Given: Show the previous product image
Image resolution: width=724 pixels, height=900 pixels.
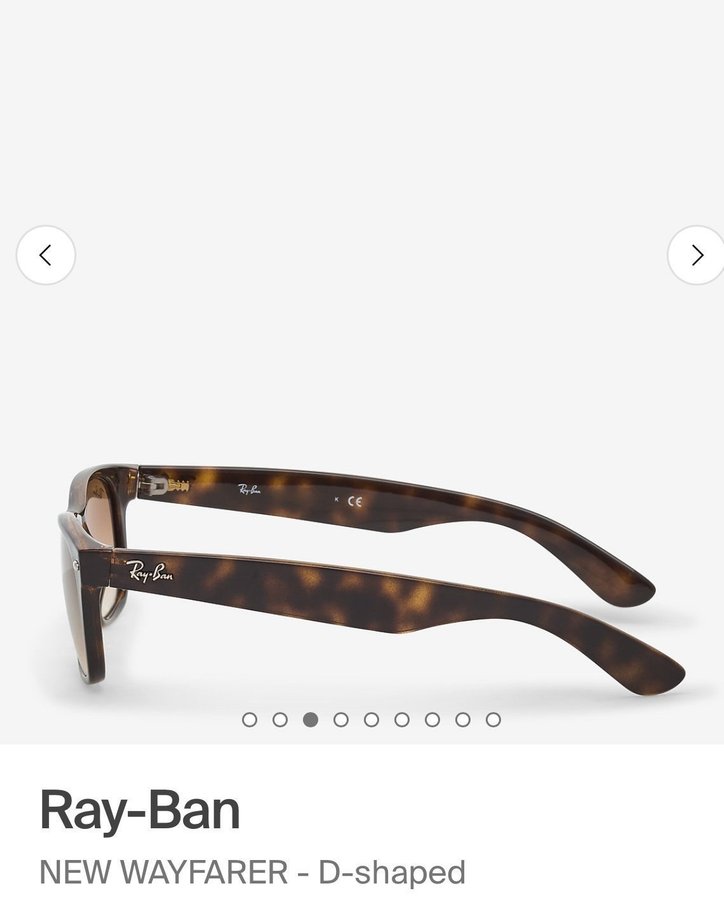Looking at the screenshot, I should pos(45,255).
